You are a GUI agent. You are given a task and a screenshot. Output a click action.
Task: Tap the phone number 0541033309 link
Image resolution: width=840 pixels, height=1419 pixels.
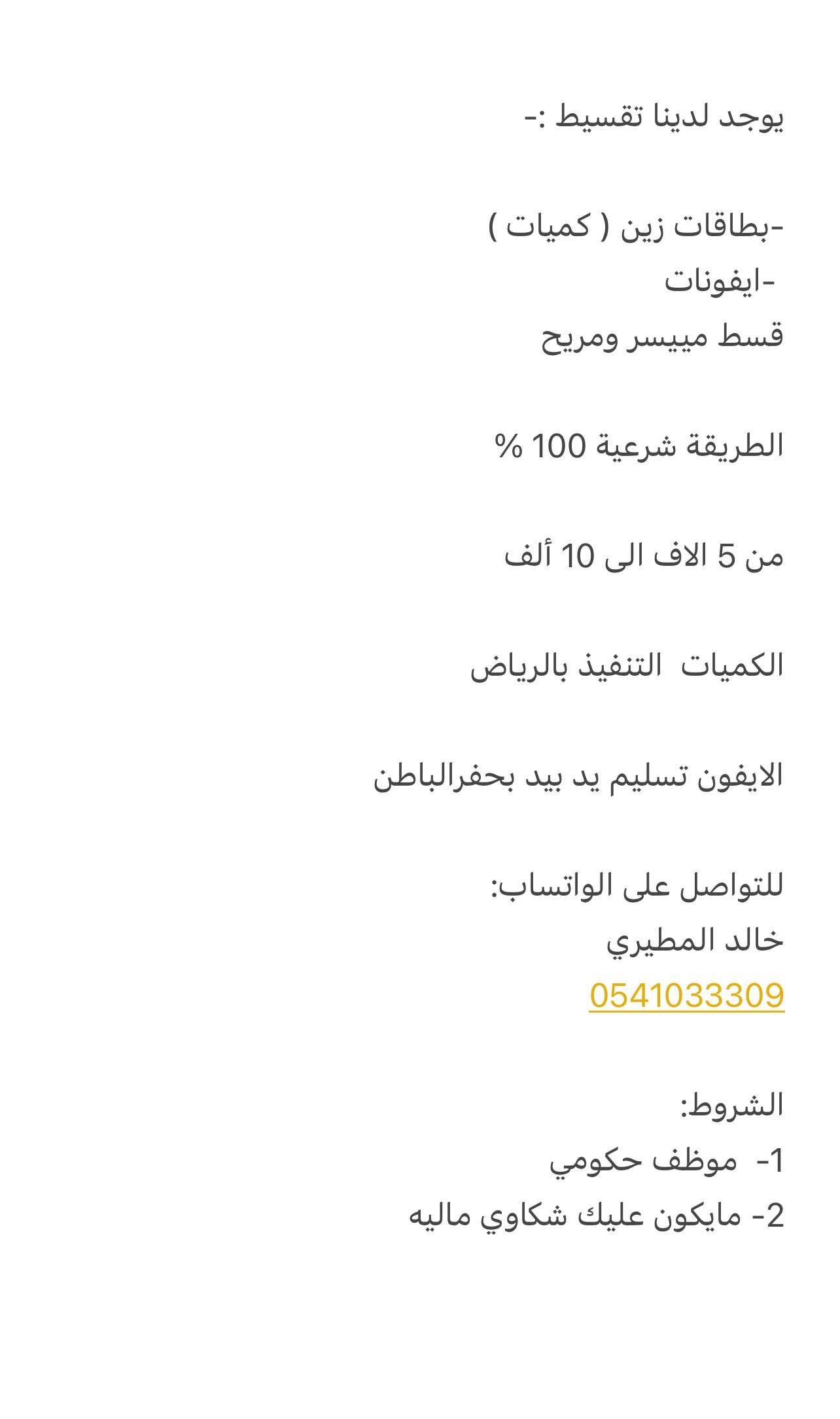tap(686, 996)
